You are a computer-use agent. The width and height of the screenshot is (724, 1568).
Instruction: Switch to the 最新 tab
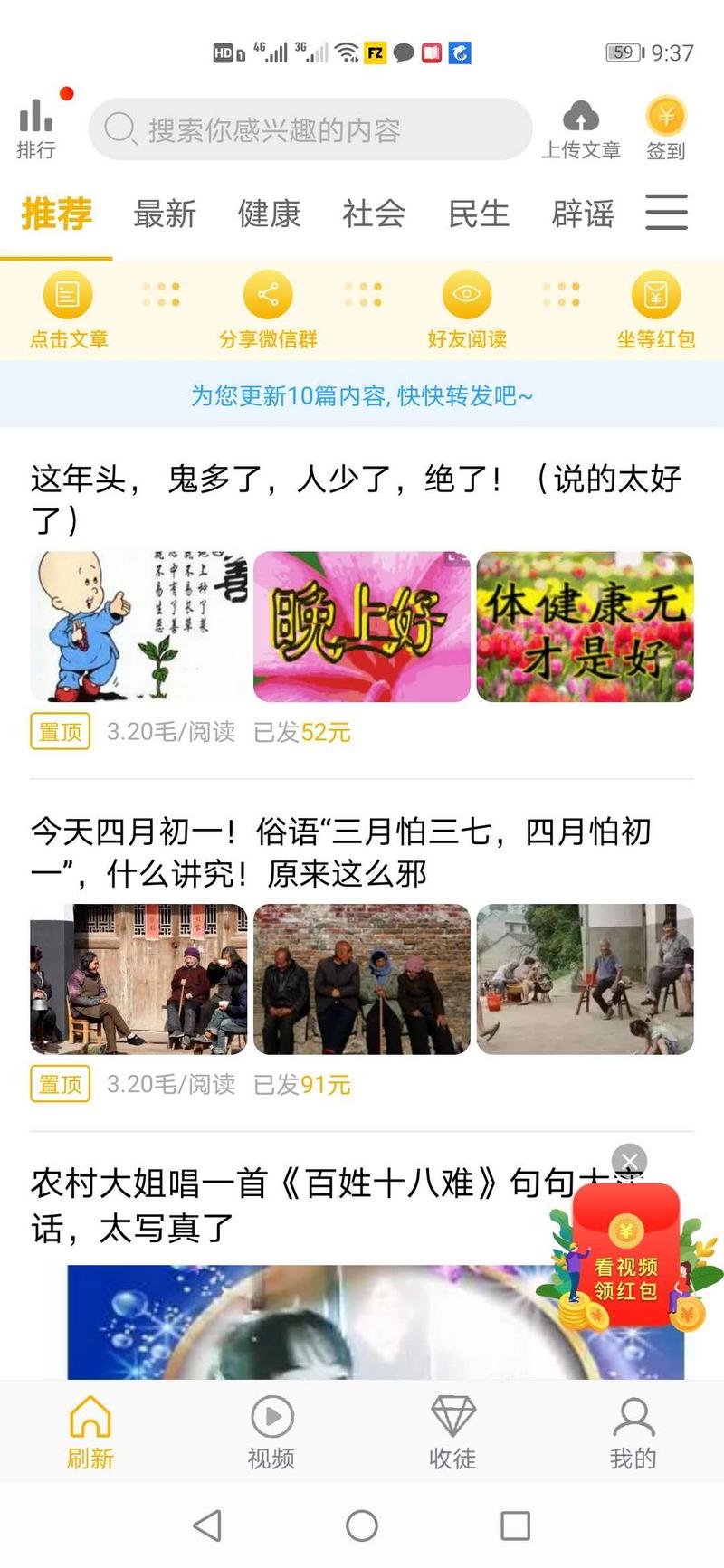click(166, 214)
